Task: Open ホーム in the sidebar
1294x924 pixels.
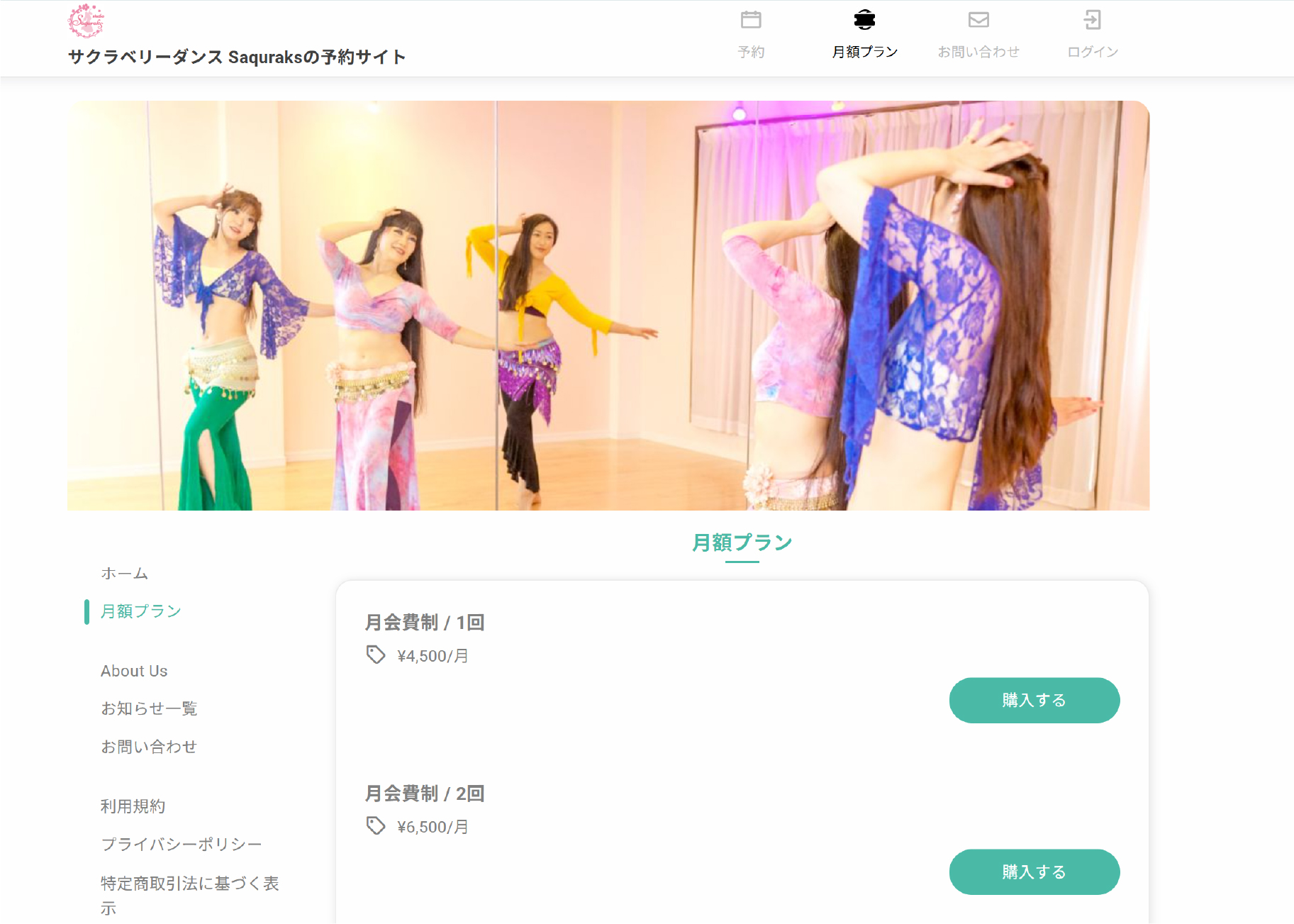Action: tap(124, 573)
